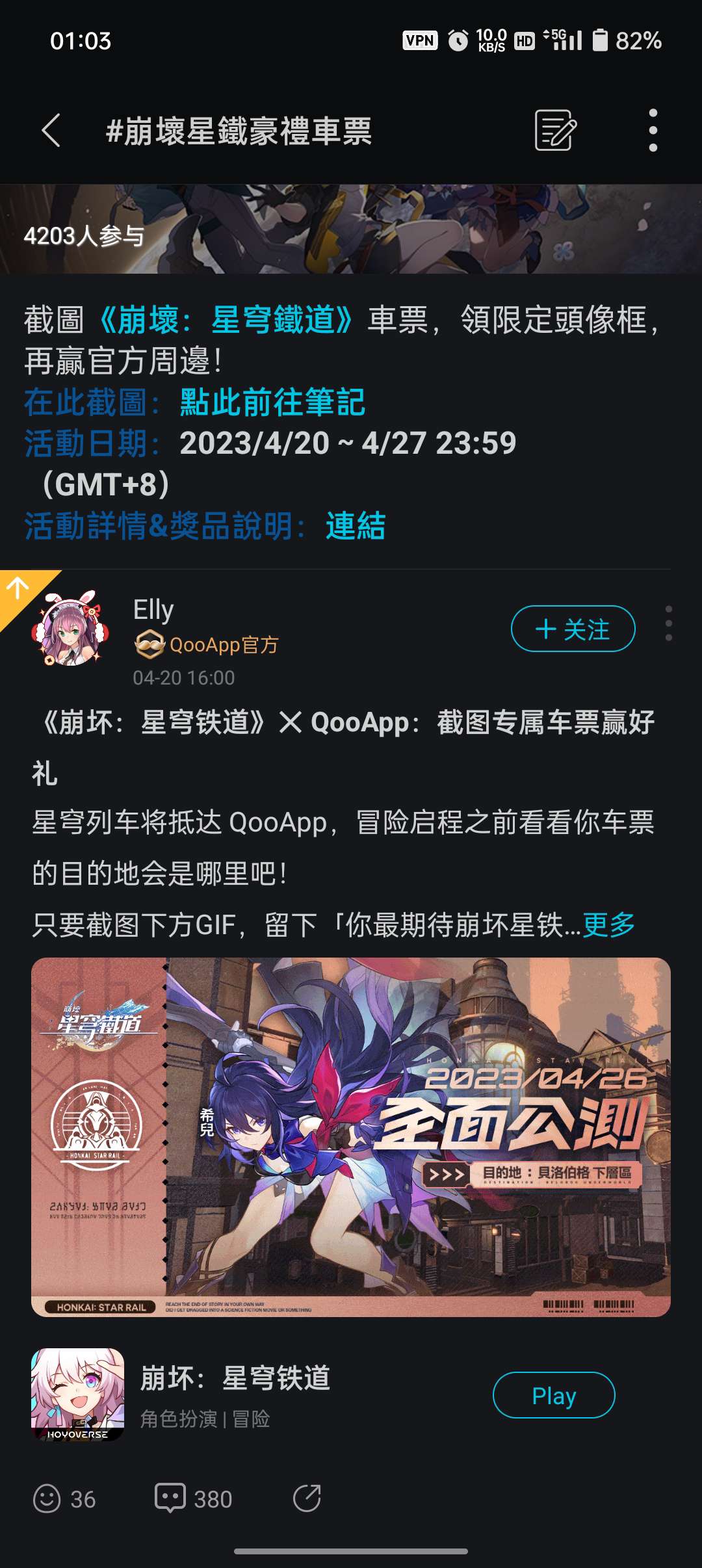Open Elly's profile avatar
Viewport: 702px width, 1568px height.
pyautogui.click(x=70, y=629)
